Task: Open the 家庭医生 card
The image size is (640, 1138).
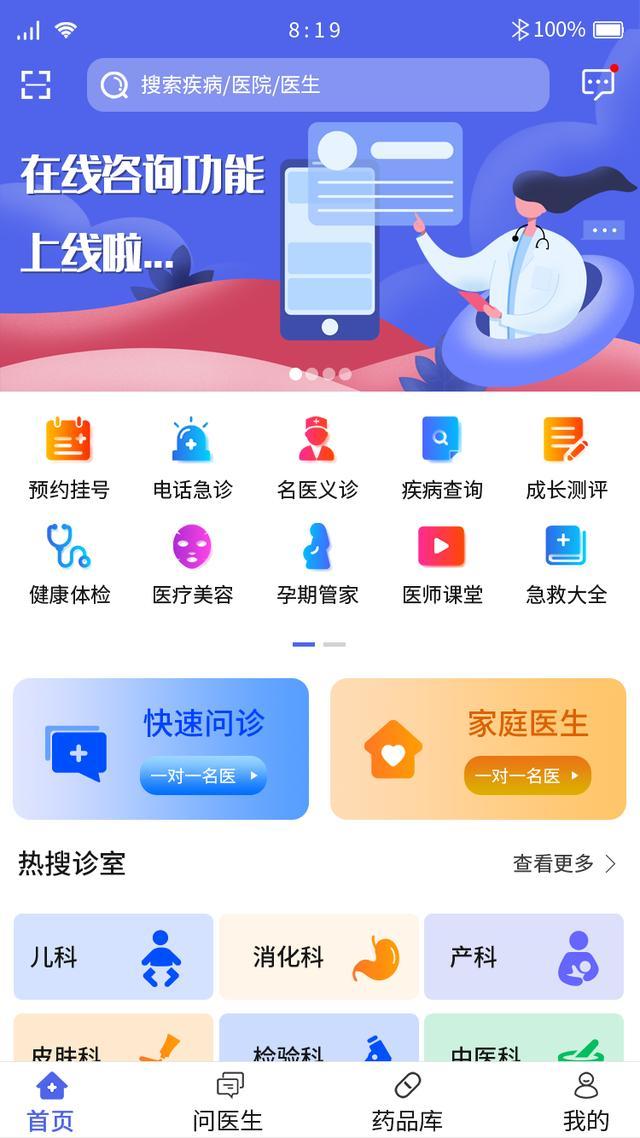Action: pyautogui.click(x=478, y=749)
